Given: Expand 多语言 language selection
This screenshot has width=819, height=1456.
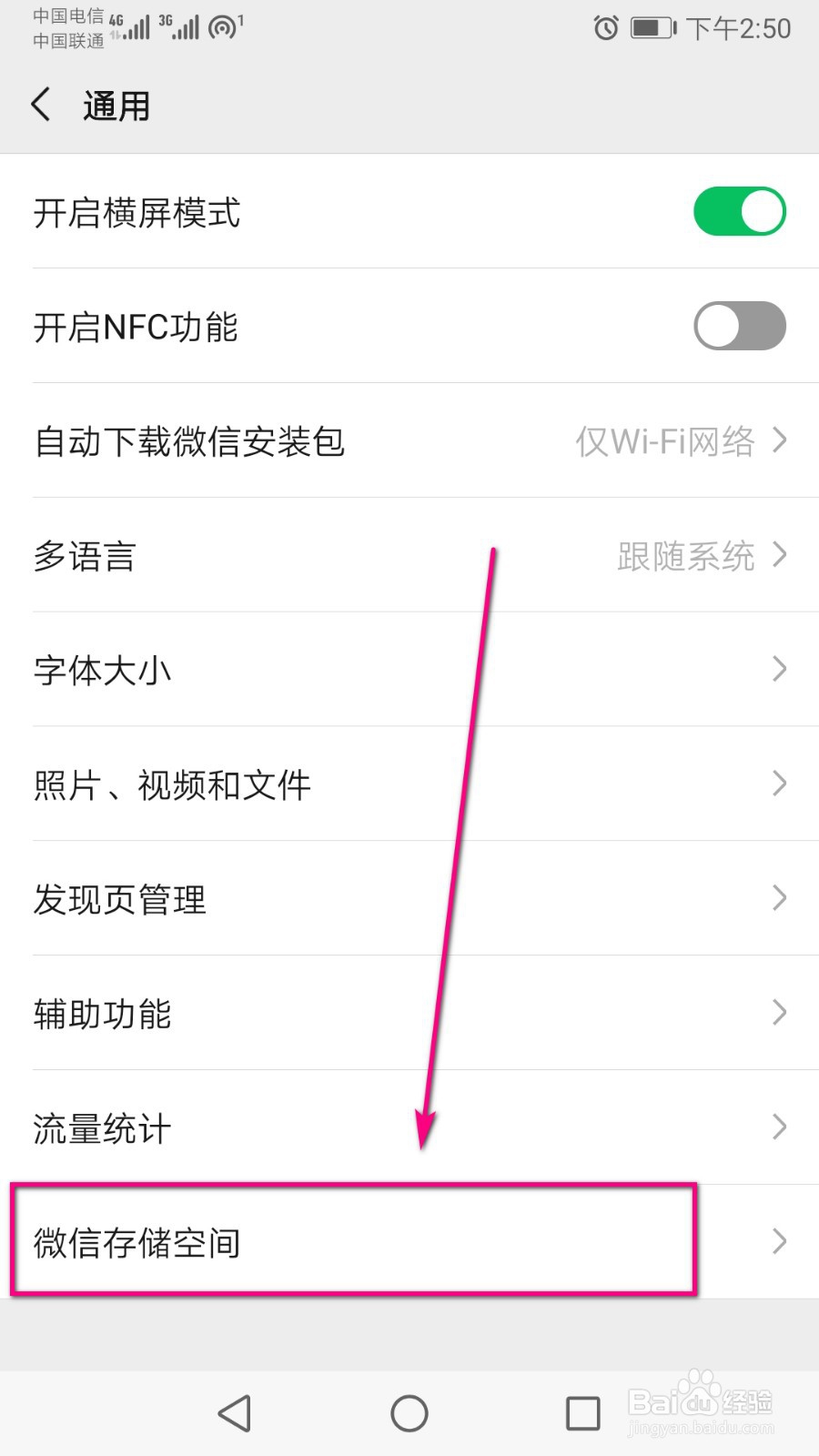Looking at the screenshot, I should (409, 556).
